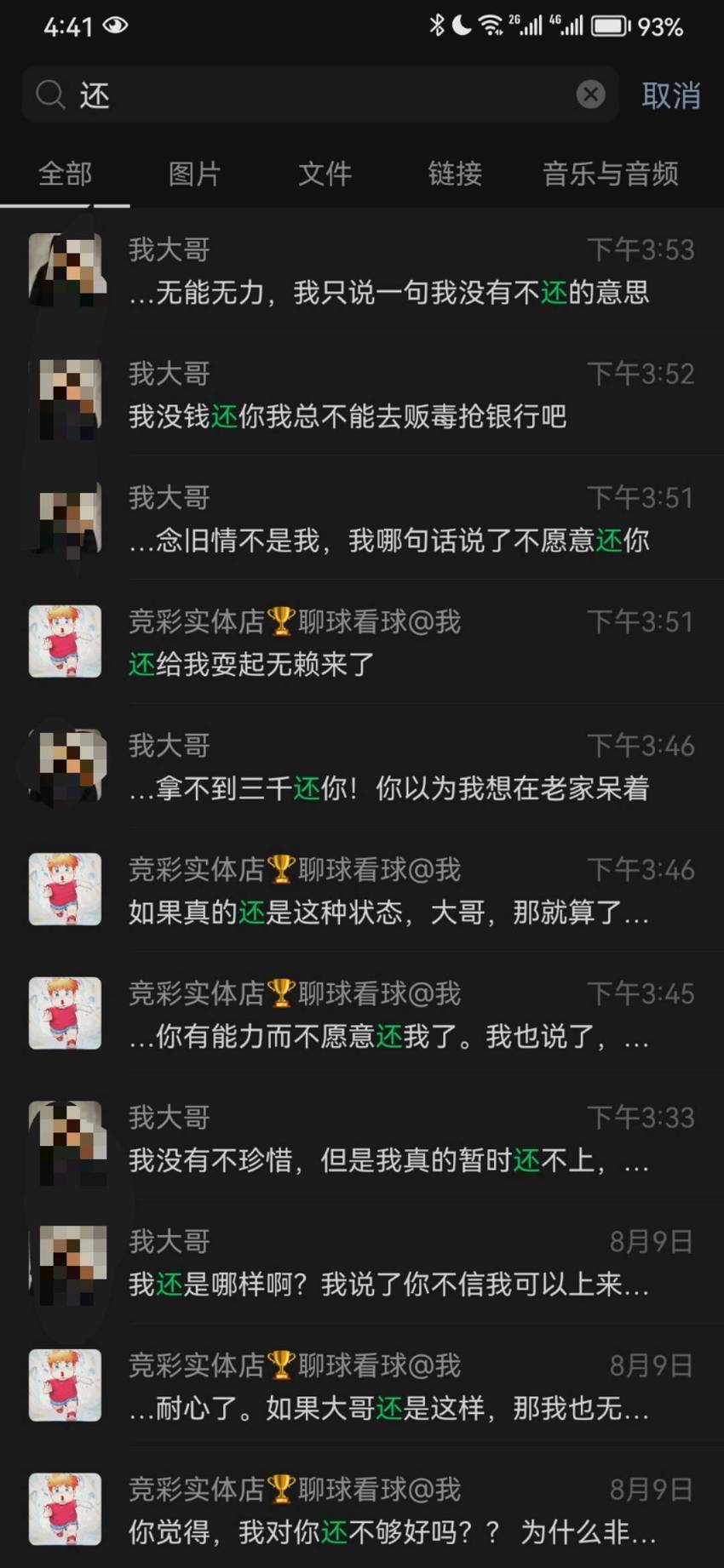The height and width of the screenshot is (1568, 724).
Task: Switch to the 链接 tab
Action: tap(455, 174)
